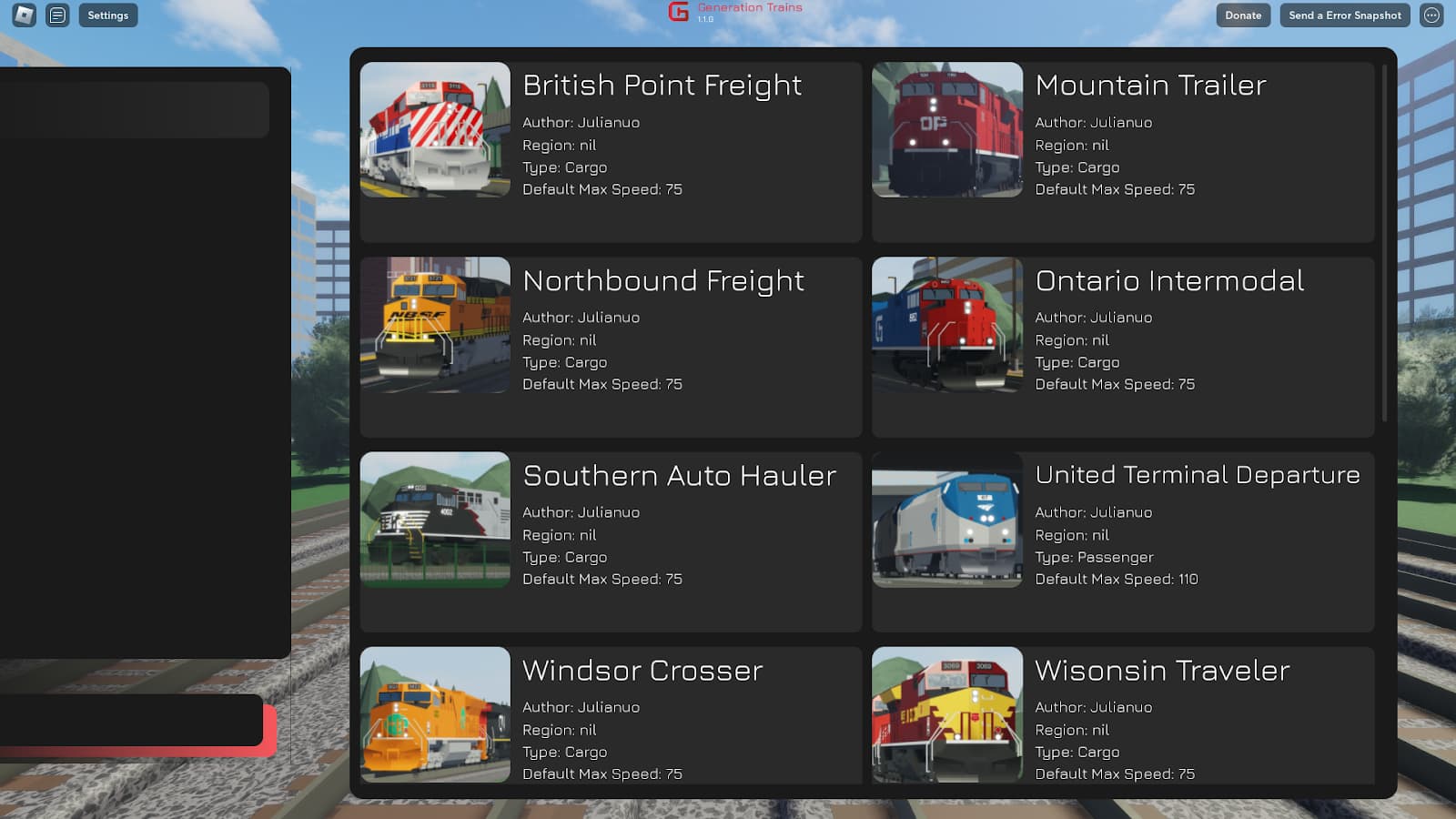This screenshot has width=1456, height=819.
Task: Tap the Donate button
Action: [x=1242, y=15]
